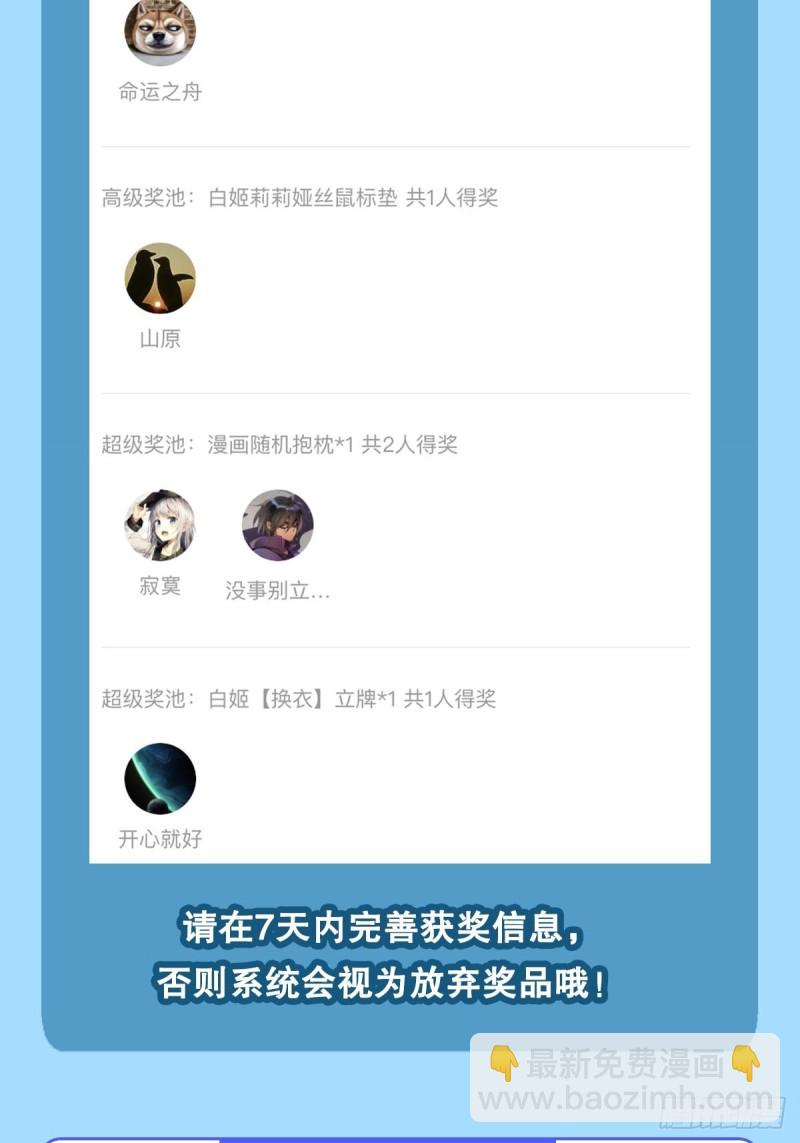Viewport: 800px width, 1143px height.
Task: Click the 寂寞 username label
Action: pos(160,585)
